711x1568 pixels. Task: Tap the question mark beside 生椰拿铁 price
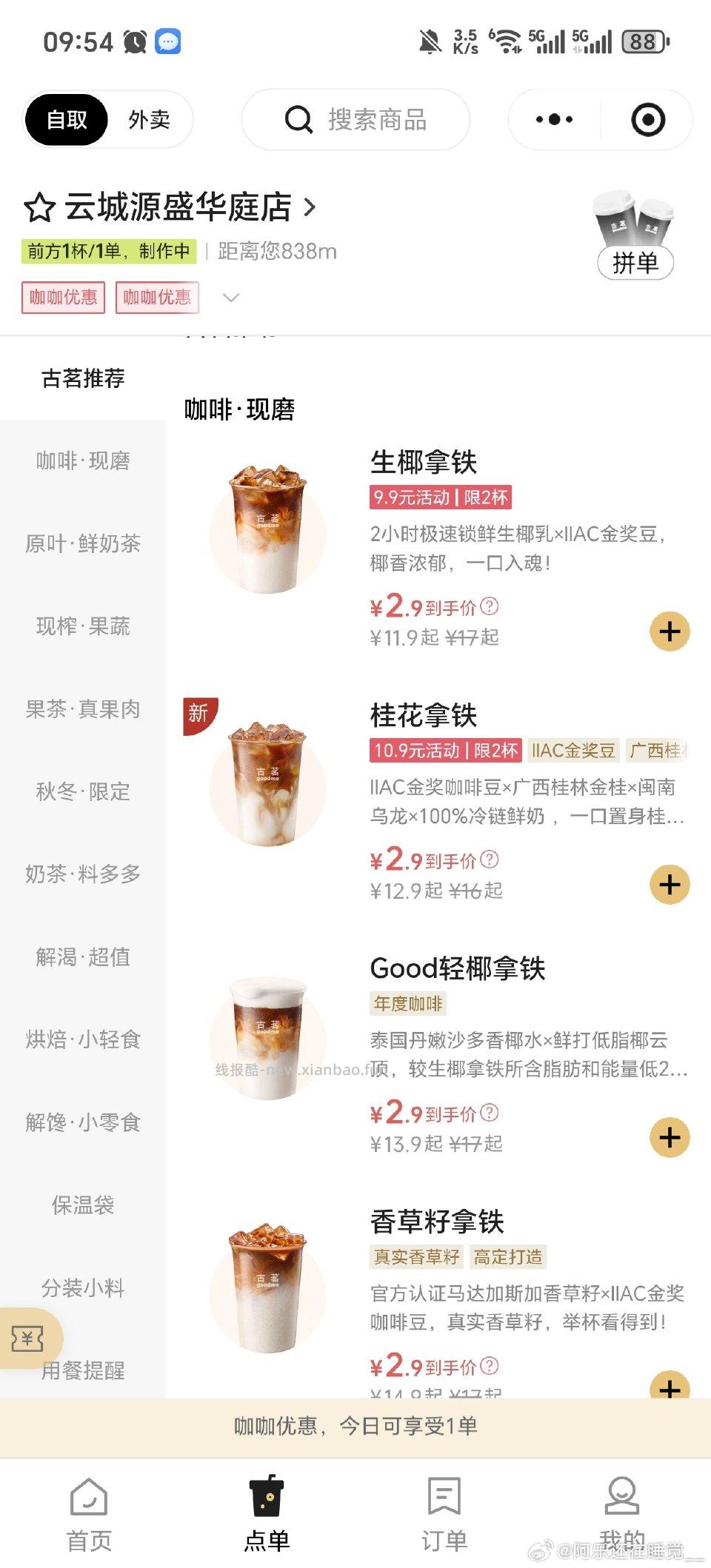pyautogui.click(x=488, y=607)
